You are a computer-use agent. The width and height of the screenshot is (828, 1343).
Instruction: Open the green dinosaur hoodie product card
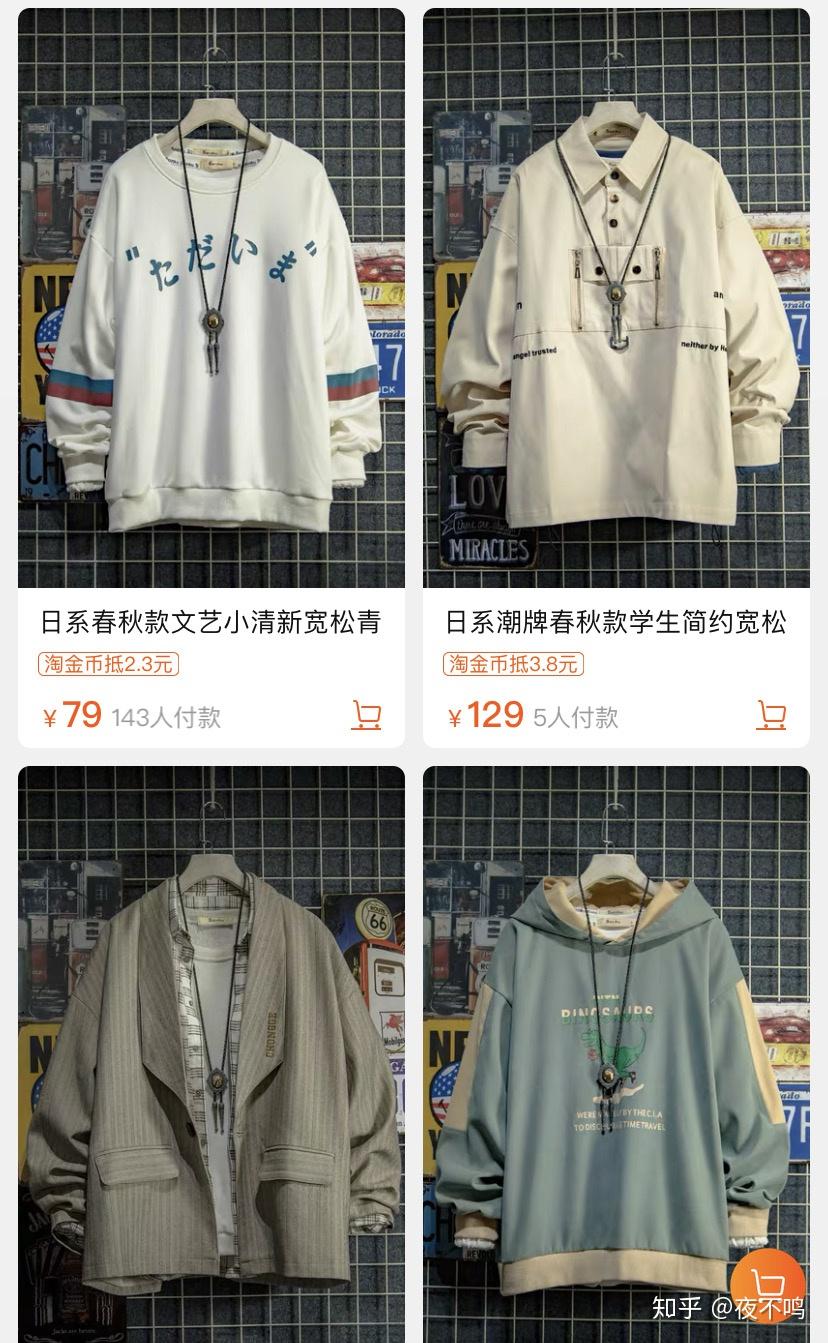pos(617,1054)
